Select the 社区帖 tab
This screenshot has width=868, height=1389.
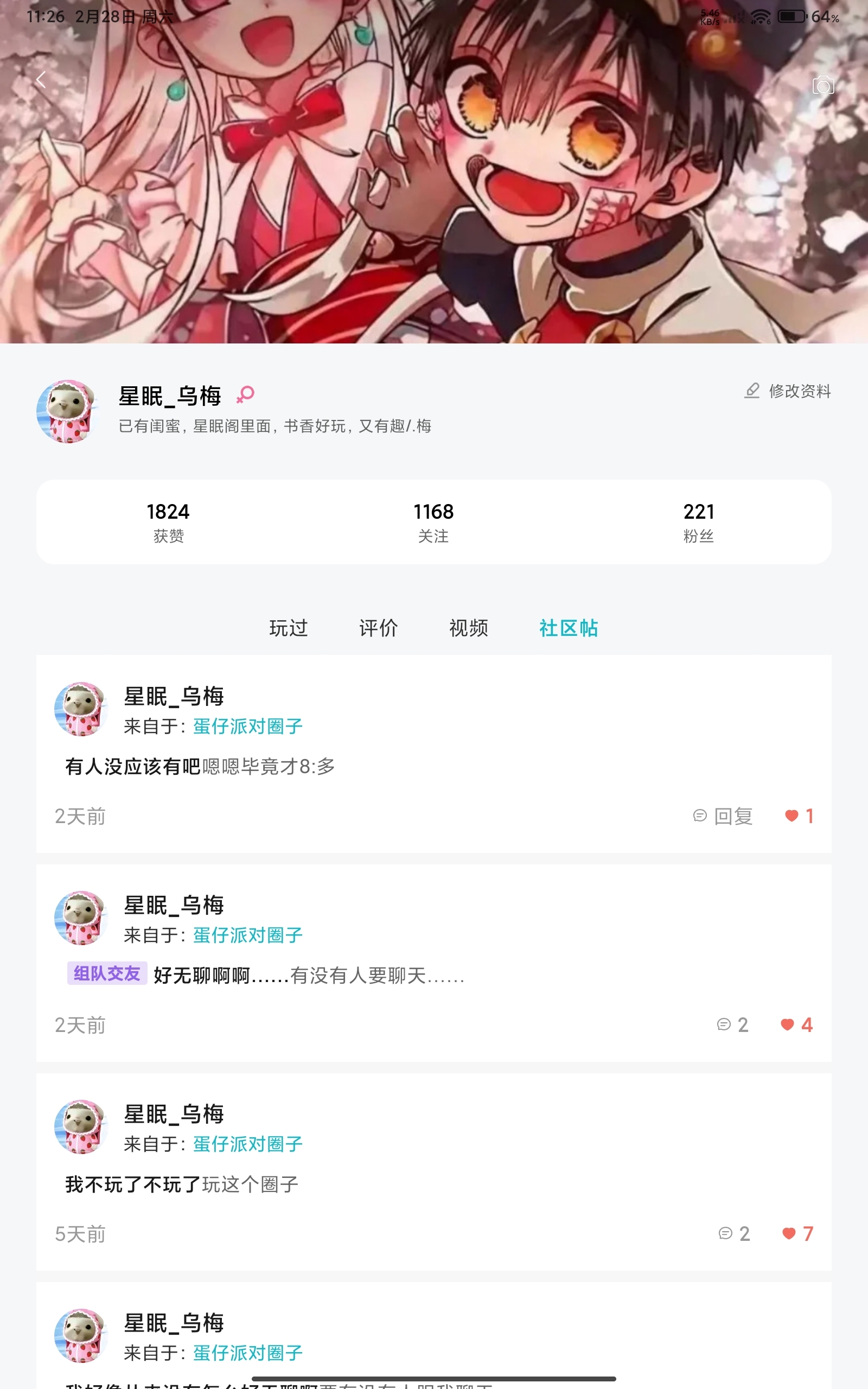click(569, 628)
